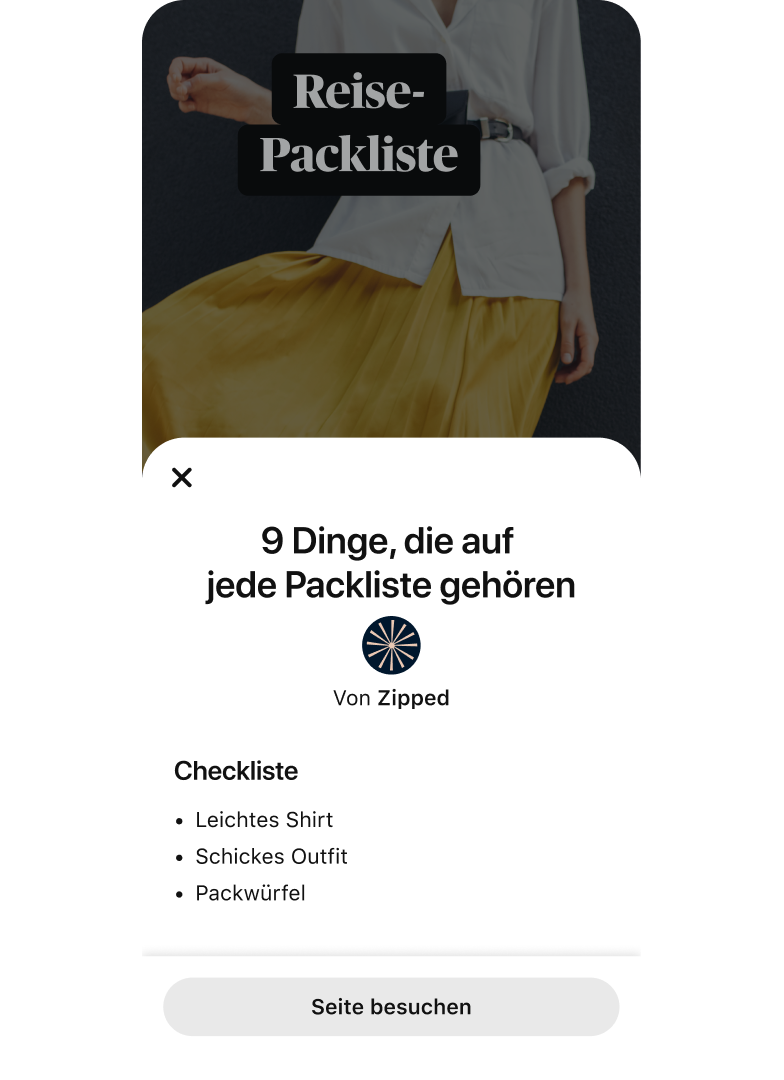Follow the Zipped creator link
Viewport: 784px width, 1080px height.
tap(413, 698)
